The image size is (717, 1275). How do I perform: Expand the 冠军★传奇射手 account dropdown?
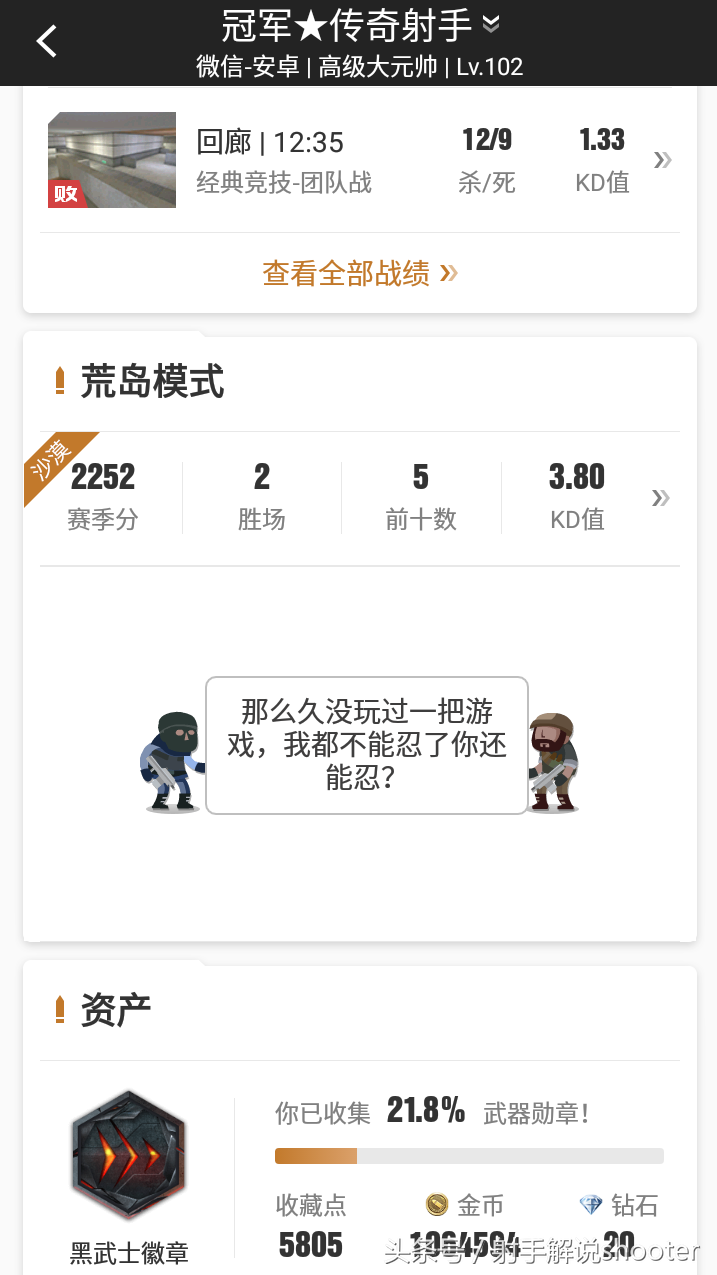(x=490, y=23)
